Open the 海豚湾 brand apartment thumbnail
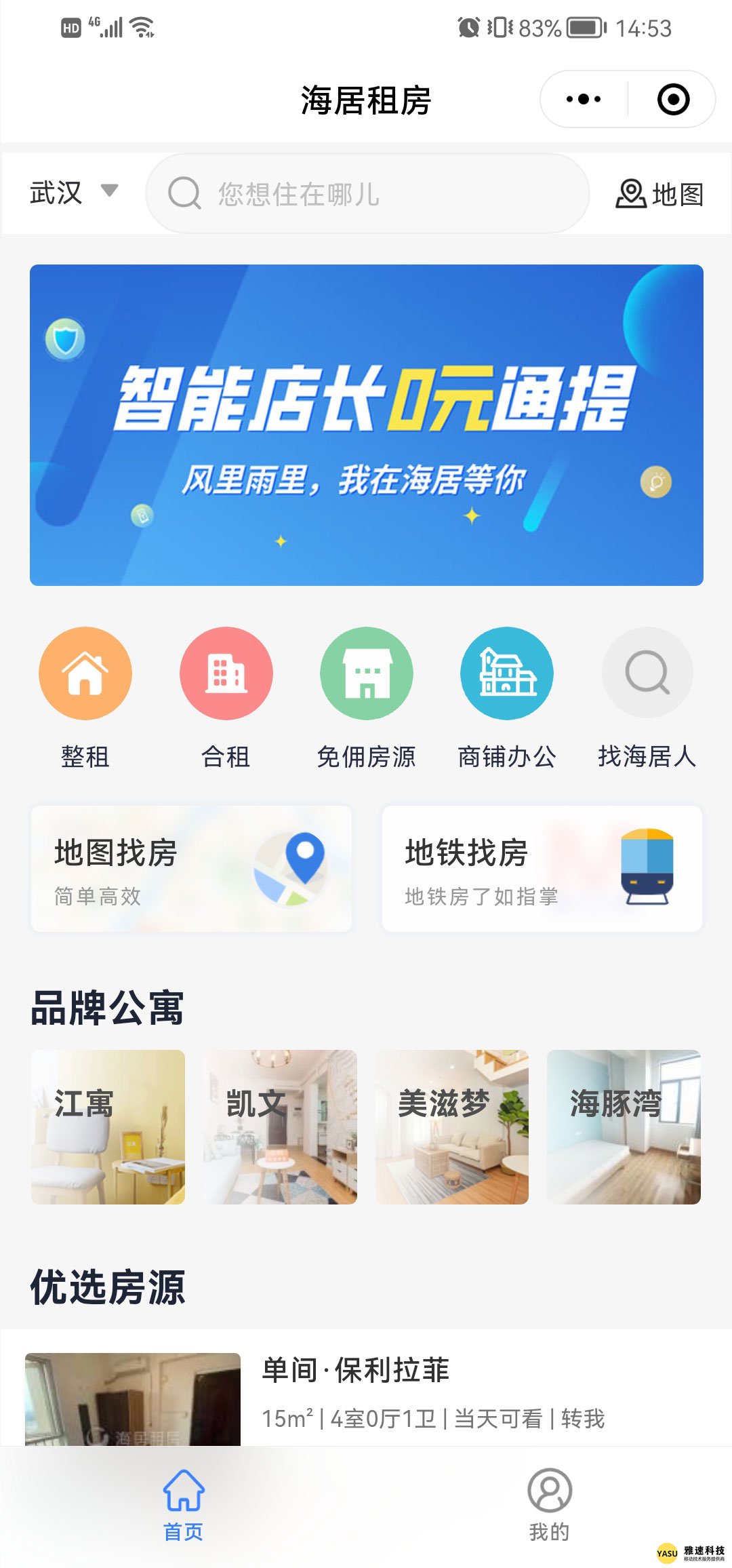Viewport: 732px width, 1568px height. point(623,1126)
